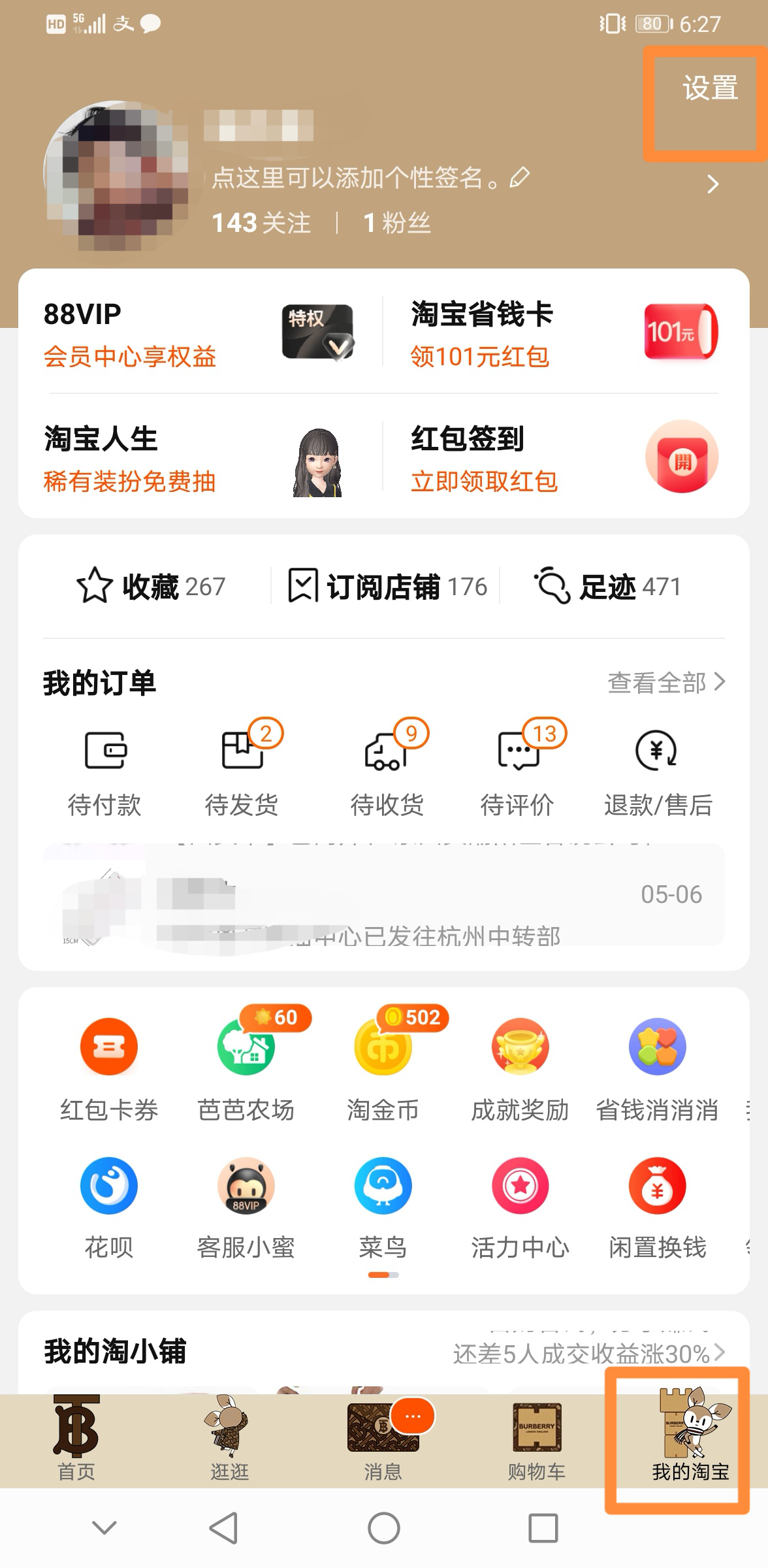Viewport: 768px width, 1568px height.
Task: Check 待发货 orders awaiting shipment
Action: (x=242, y=772)
